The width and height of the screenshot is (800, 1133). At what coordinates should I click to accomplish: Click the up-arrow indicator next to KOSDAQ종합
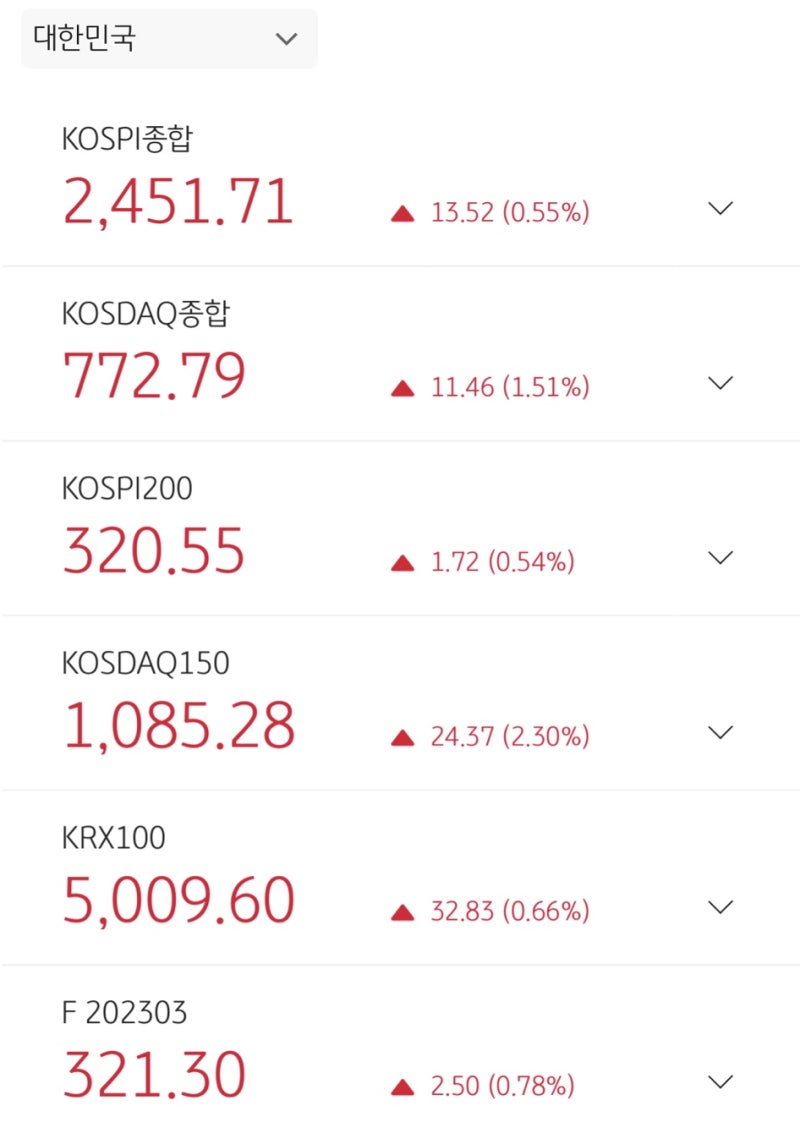pos(402,385)
